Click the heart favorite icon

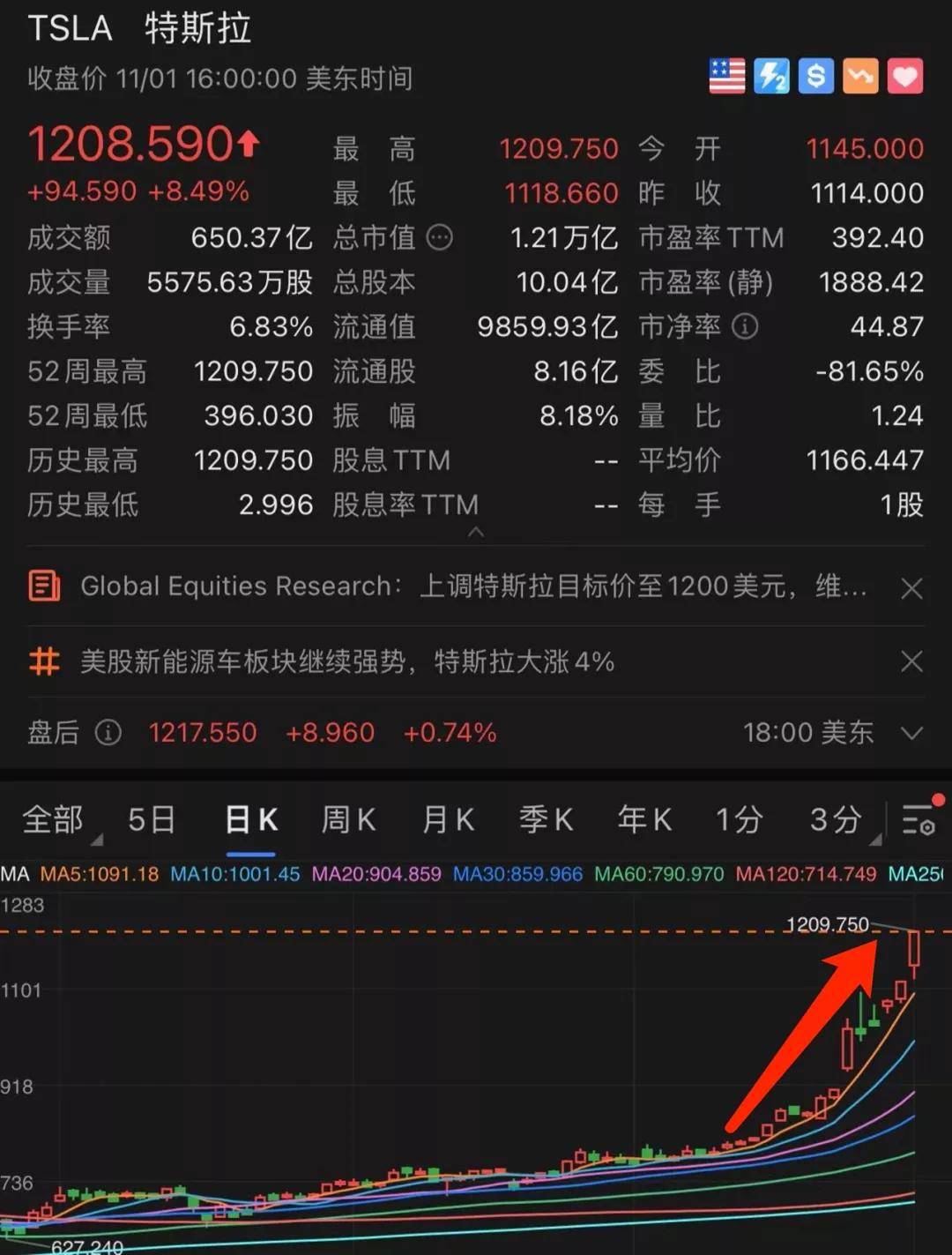click(x=905, y=75)
